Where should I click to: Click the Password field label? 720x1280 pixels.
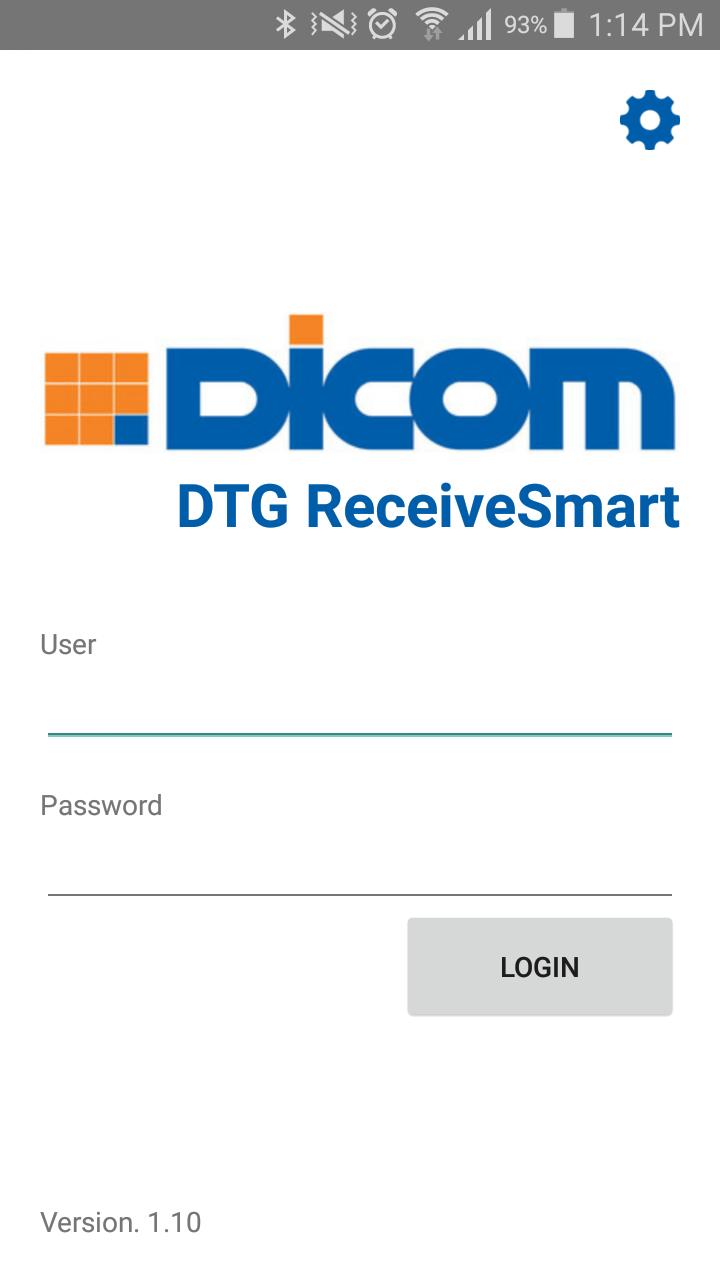tap(101, 806)
